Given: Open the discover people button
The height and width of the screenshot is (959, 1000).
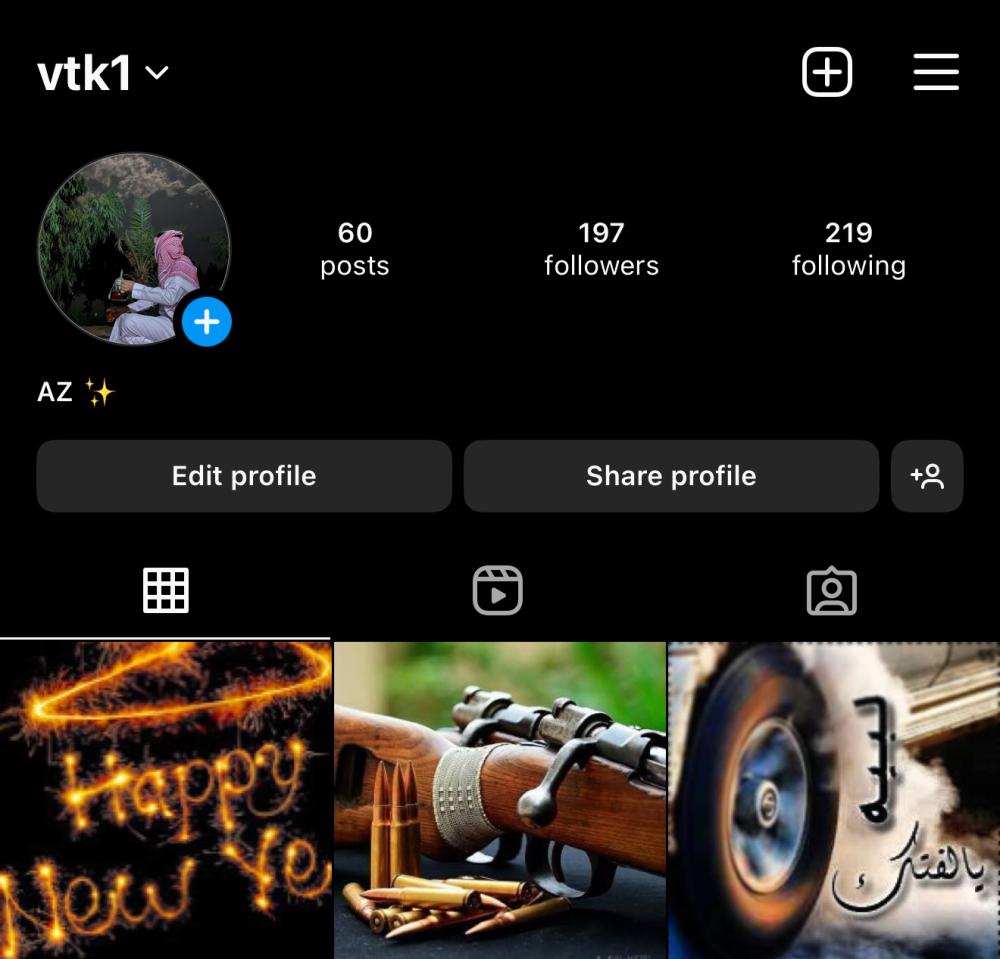Looking at the screenshot, I should point(927,476).
